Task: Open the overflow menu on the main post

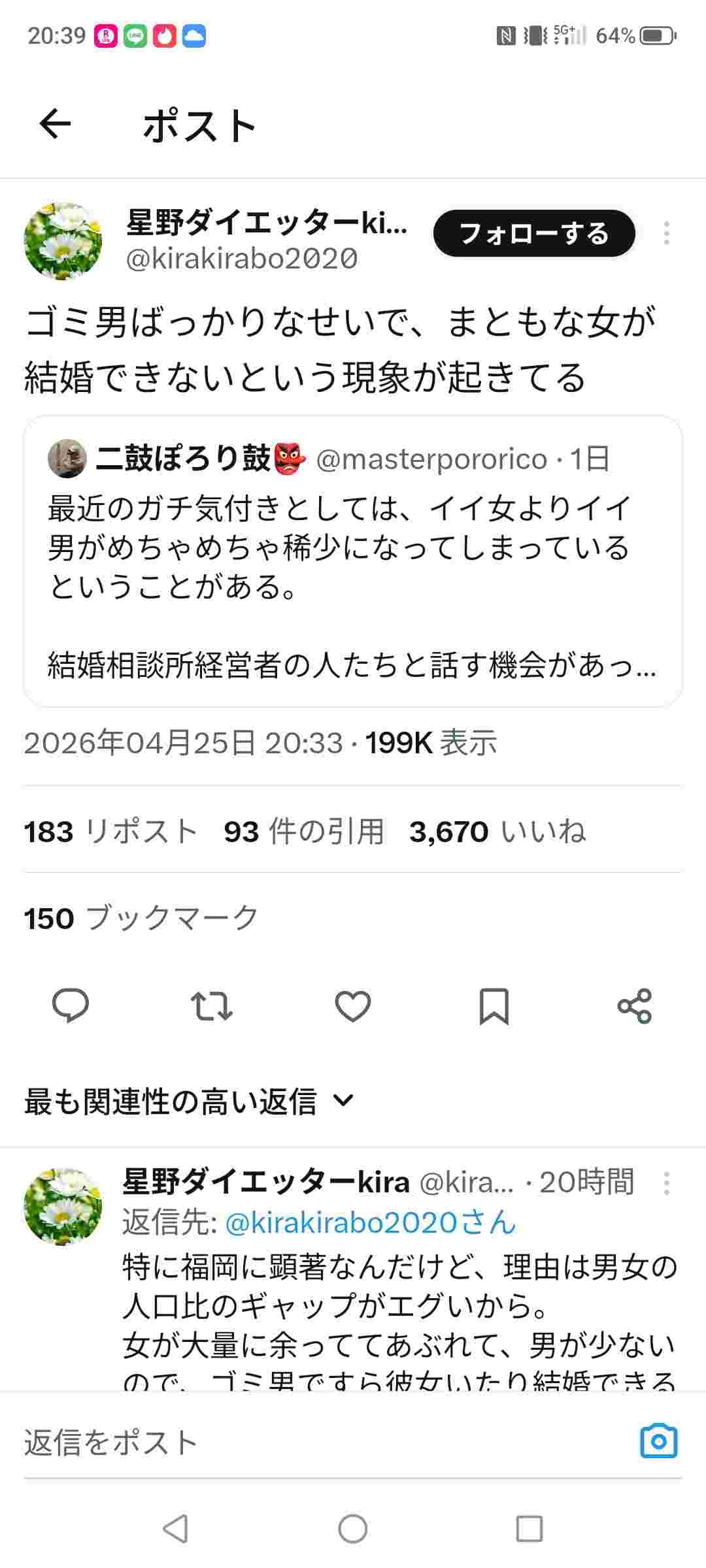Action: click(666, 234)
